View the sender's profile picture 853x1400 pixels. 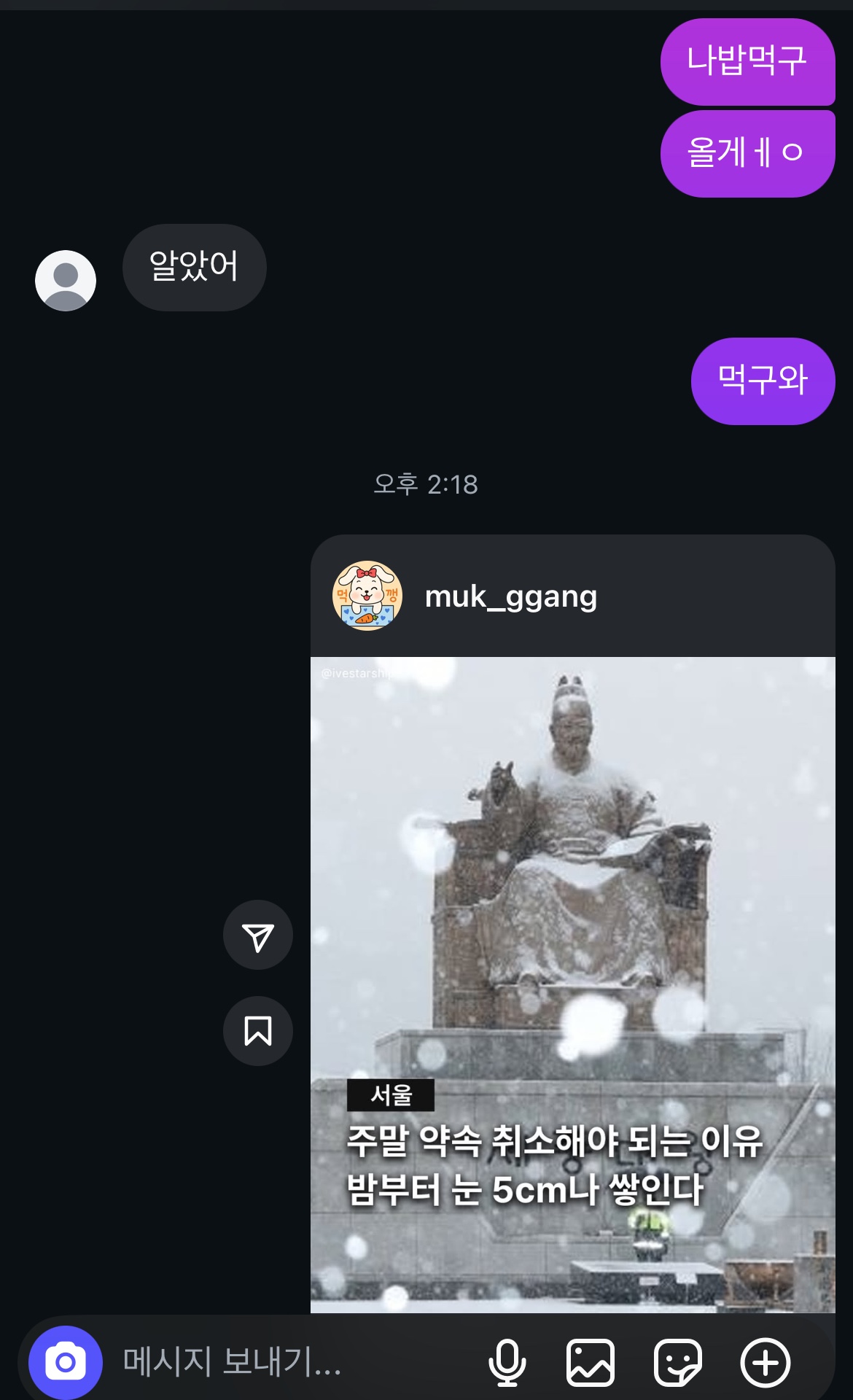(x=66, y=281)
